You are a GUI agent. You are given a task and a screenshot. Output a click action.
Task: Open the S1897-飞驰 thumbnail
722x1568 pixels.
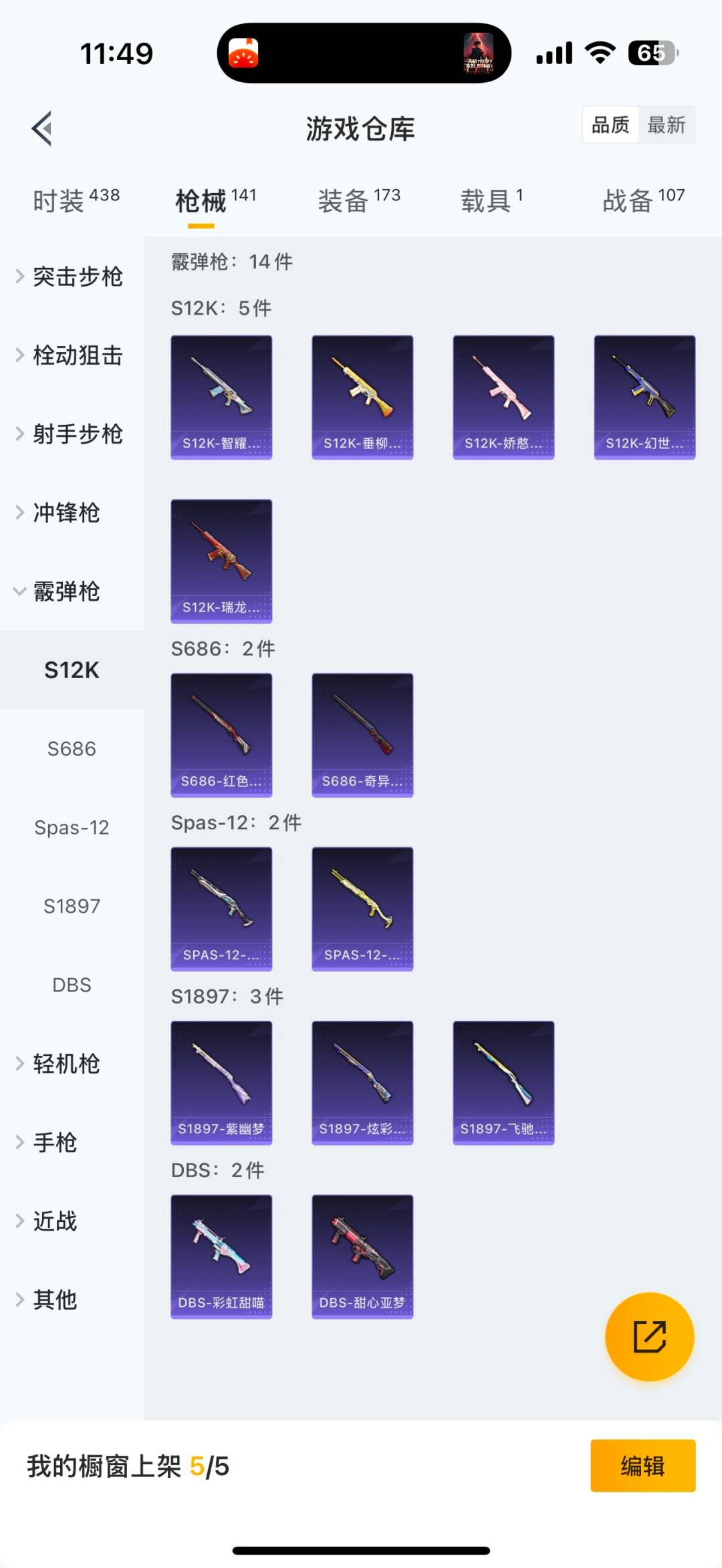(503, 1081)
